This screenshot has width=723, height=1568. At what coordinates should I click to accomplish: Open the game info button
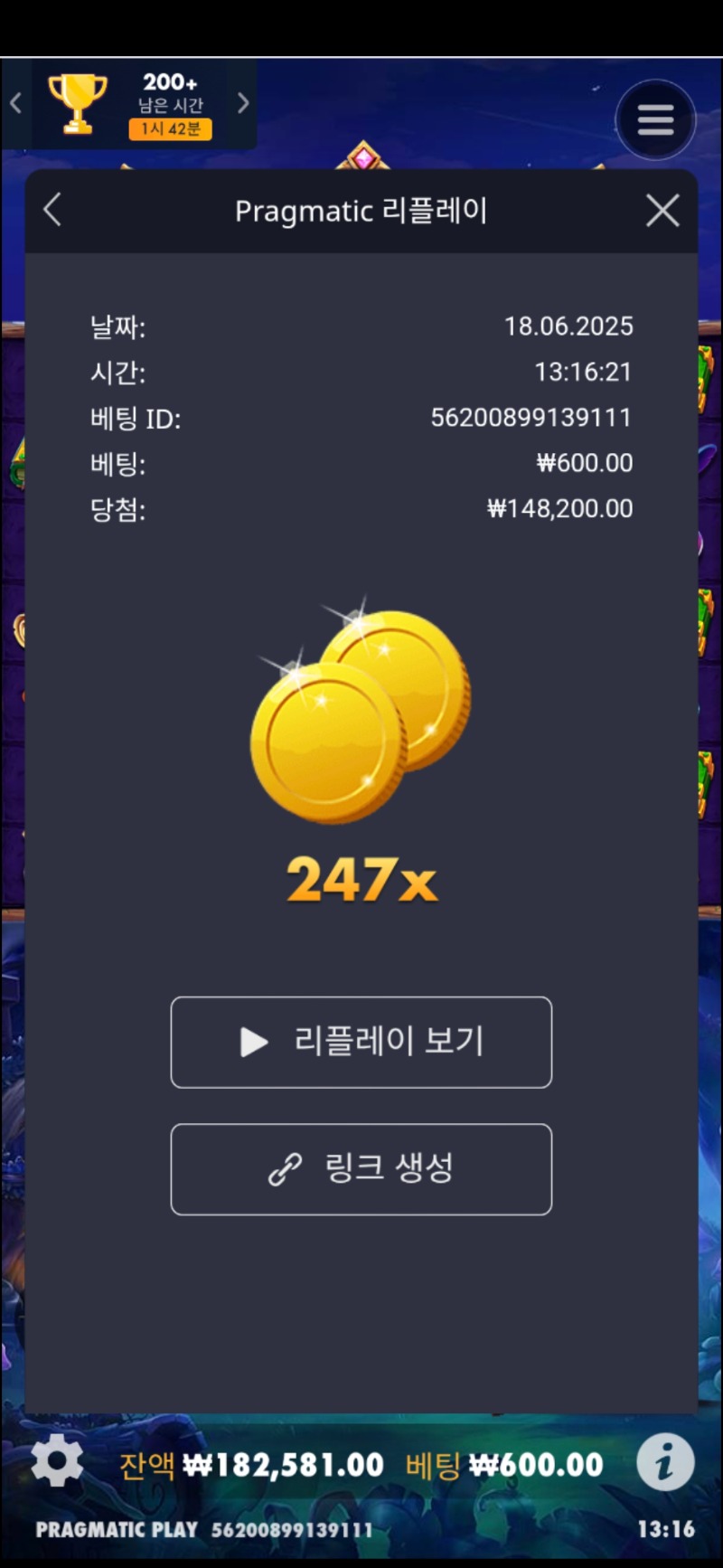pyautogui.click(x=665, y=1461)
